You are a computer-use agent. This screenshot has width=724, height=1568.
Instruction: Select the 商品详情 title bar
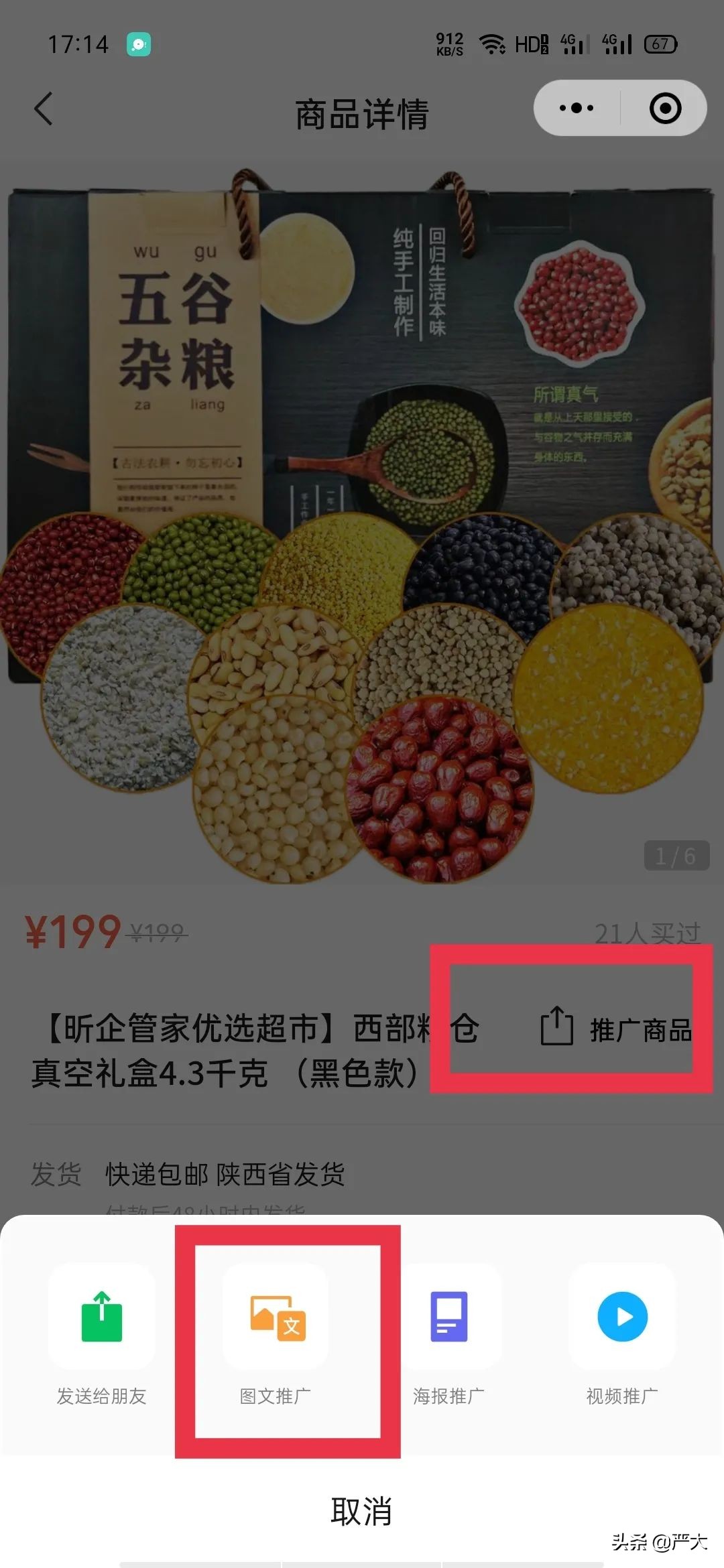[362, 113]
